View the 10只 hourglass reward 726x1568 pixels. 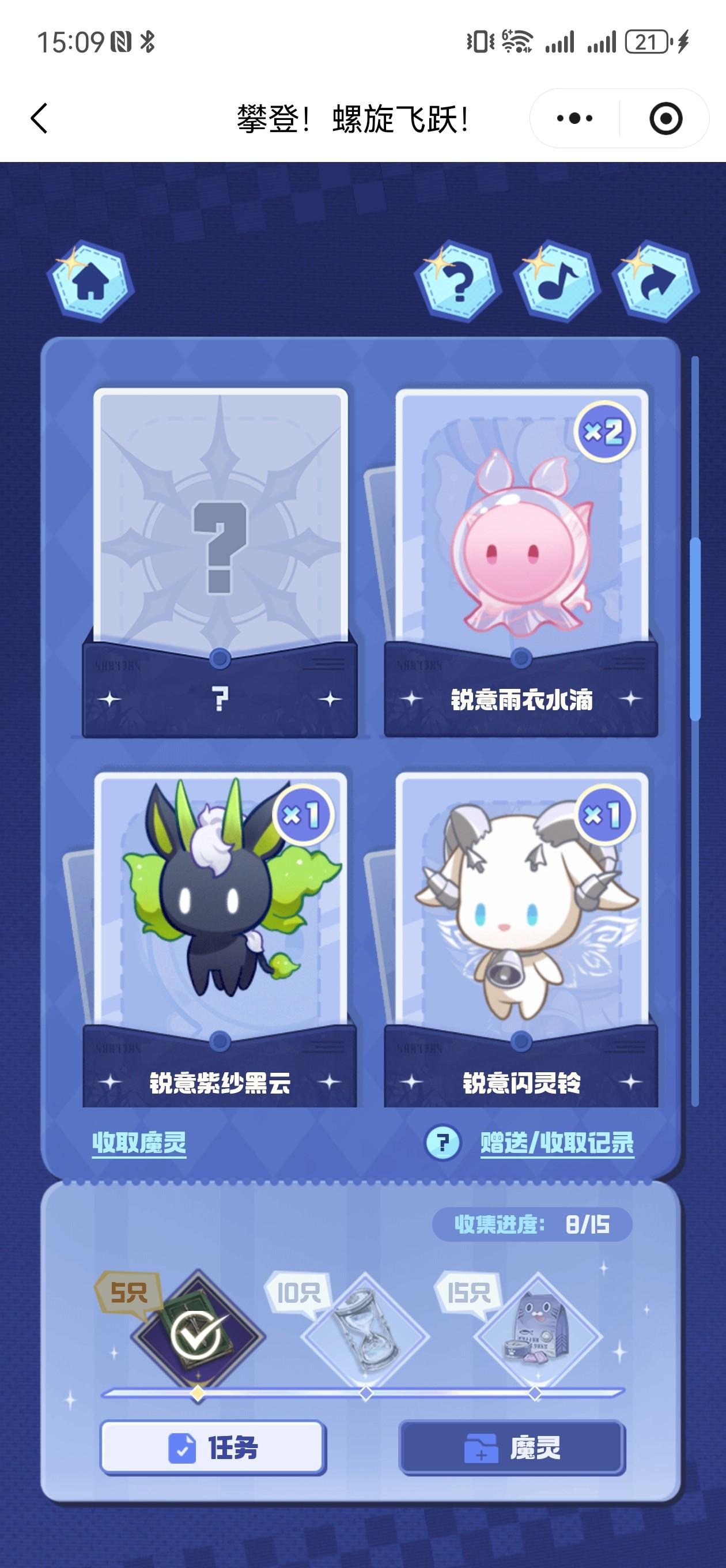(365, 1336)
